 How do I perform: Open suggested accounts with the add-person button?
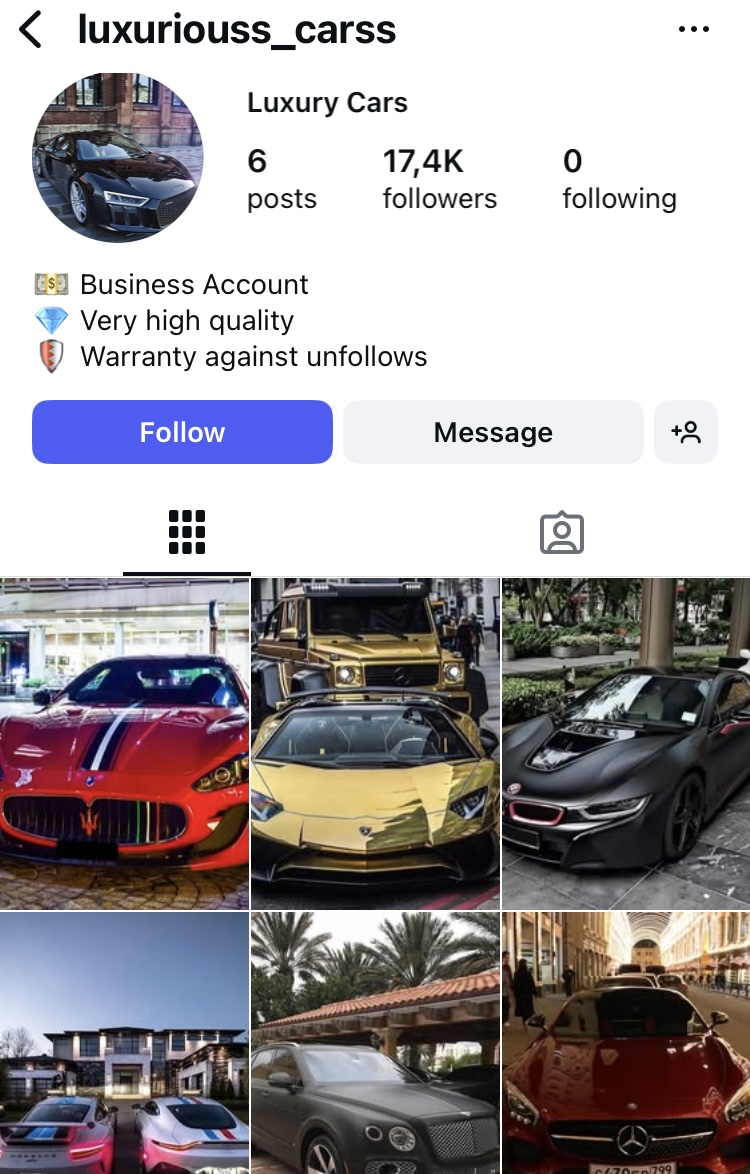click(686, 432)
